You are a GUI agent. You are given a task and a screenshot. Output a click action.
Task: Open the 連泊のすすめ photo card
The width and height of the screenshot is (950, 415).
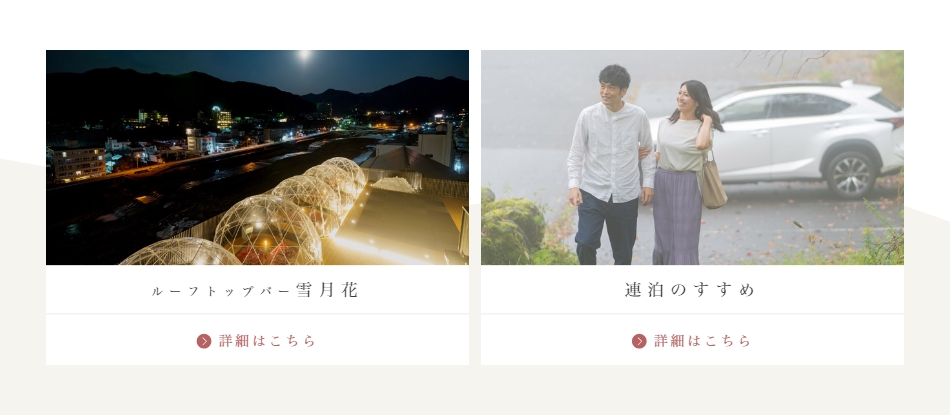point(692,158)
